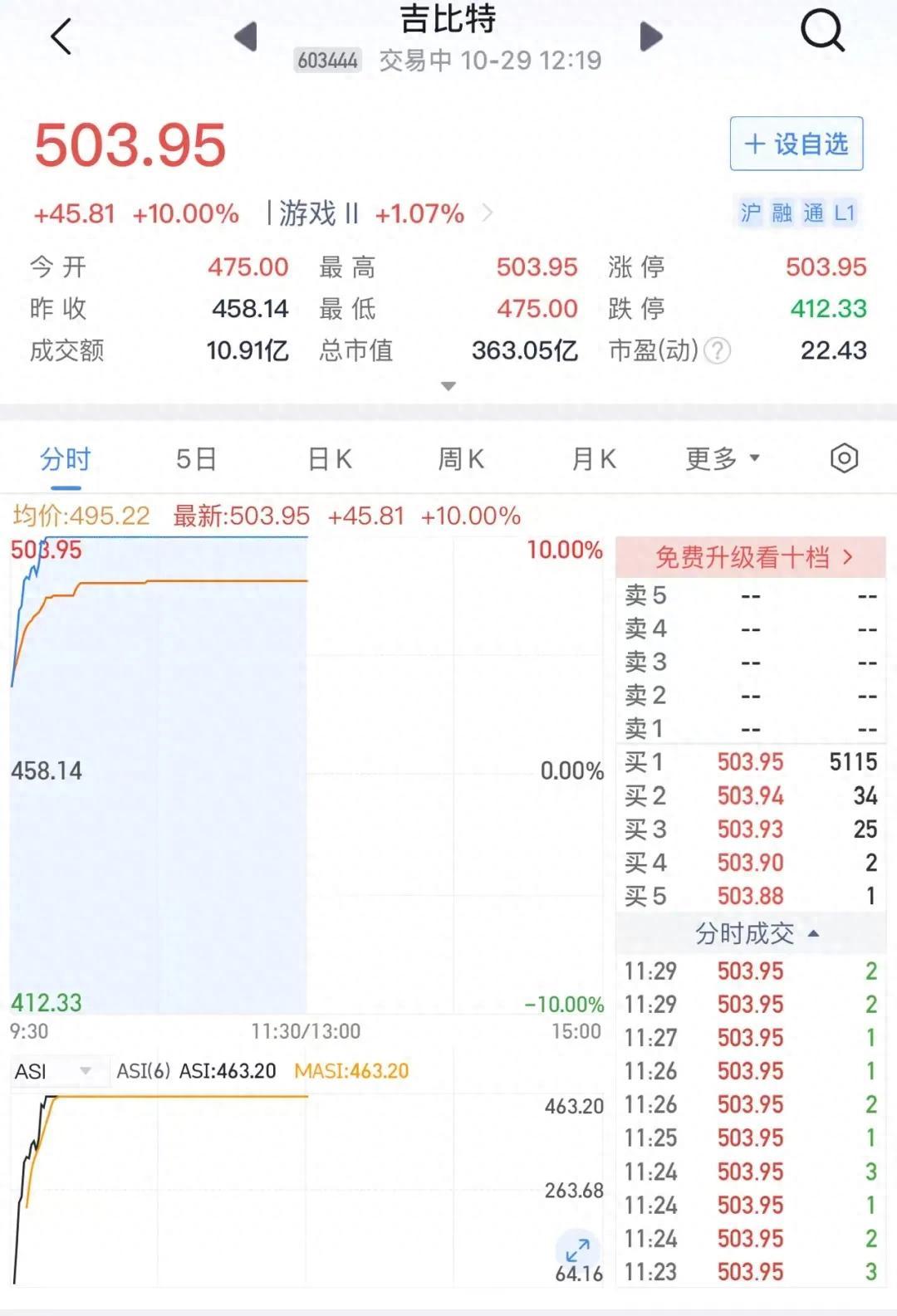
Task: Open chart settings hexagon icon
Action: [x=844, y=458]
